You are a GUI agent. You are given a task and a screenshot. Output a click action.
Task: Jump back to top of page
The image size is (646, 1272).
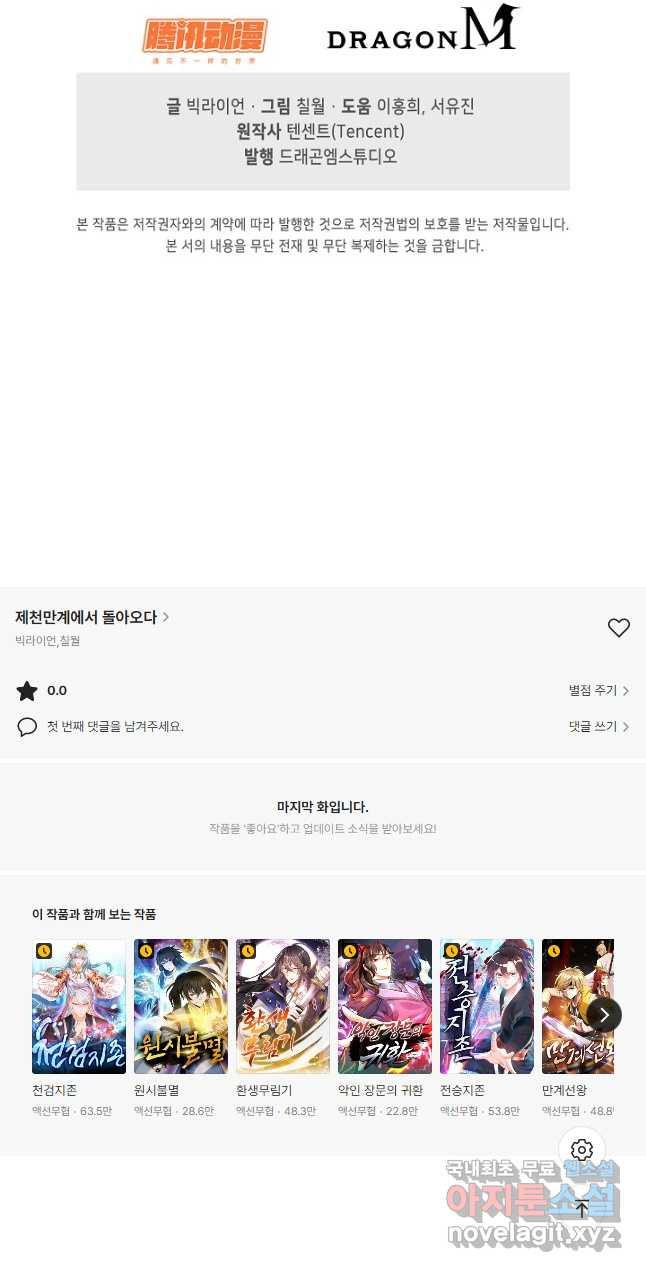[582, 1208]
